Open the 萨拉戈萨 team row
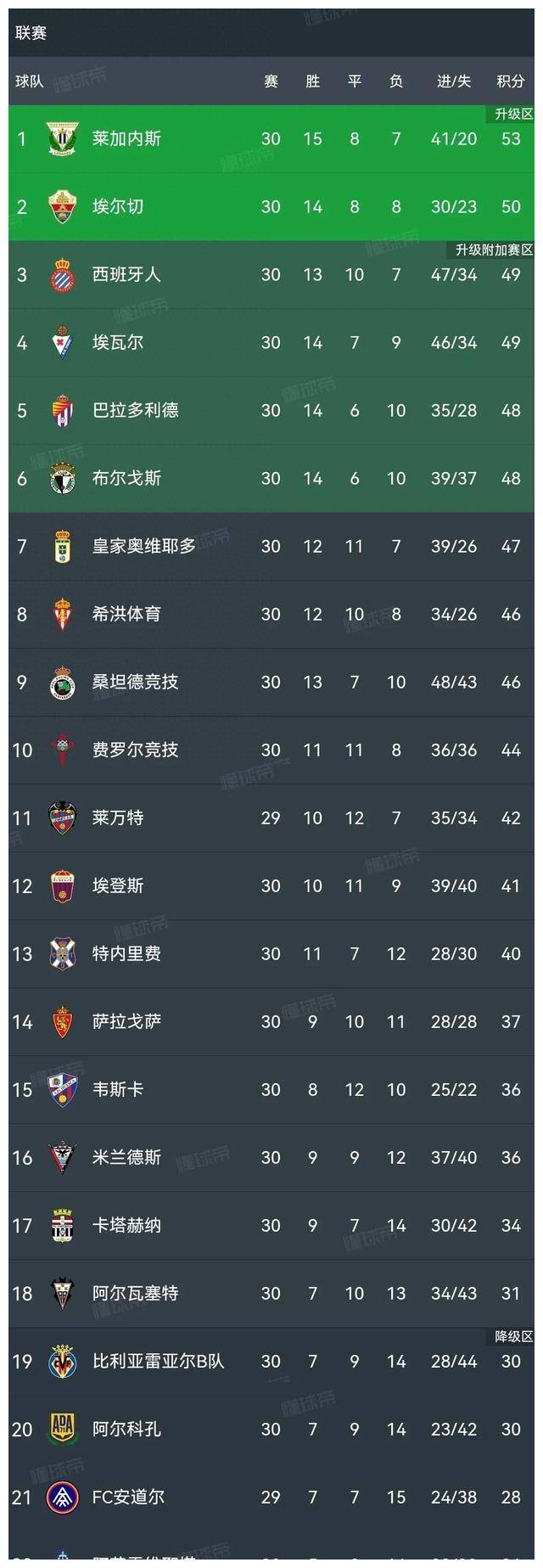 click(126, 1021)
